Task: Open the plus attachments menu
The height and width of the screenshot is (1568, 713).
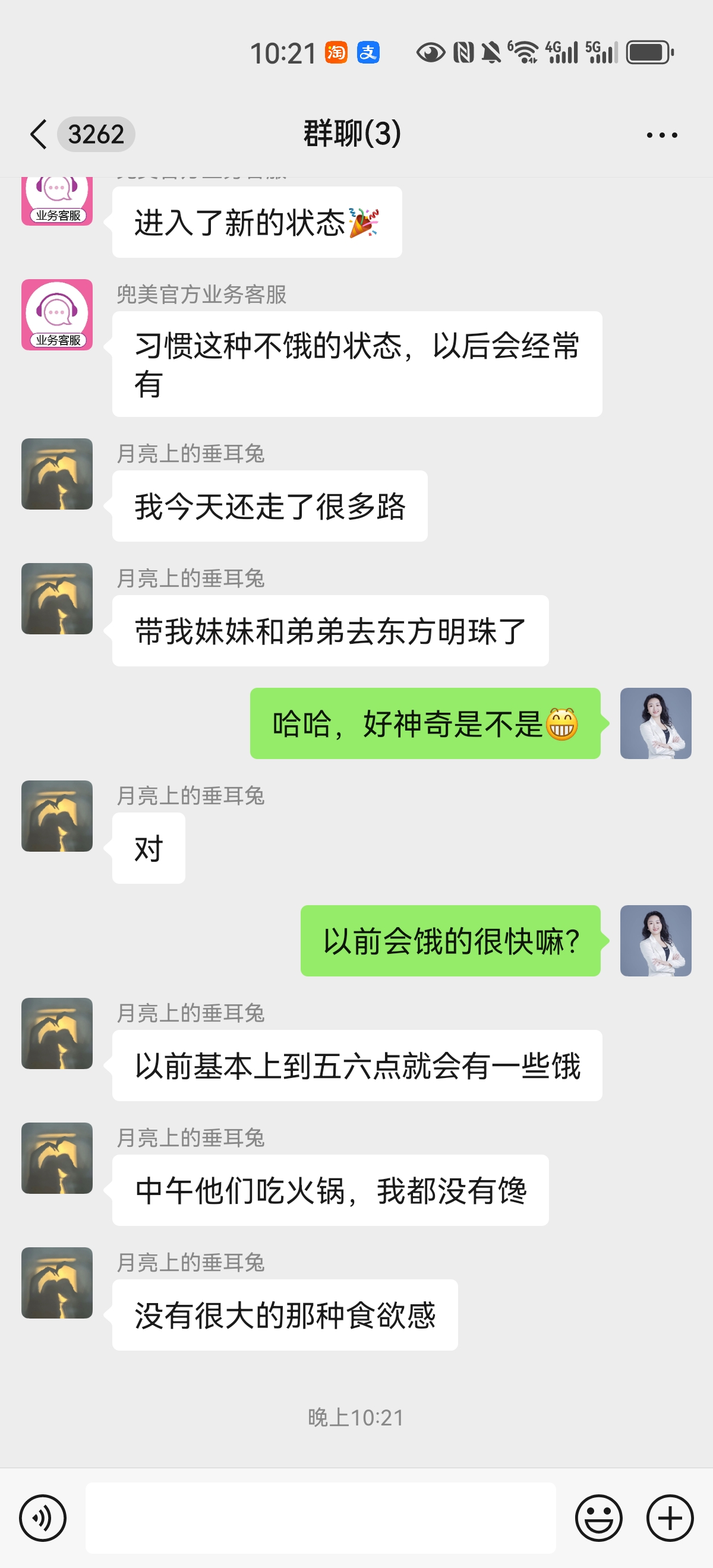Action: (x=670, y=1518)
